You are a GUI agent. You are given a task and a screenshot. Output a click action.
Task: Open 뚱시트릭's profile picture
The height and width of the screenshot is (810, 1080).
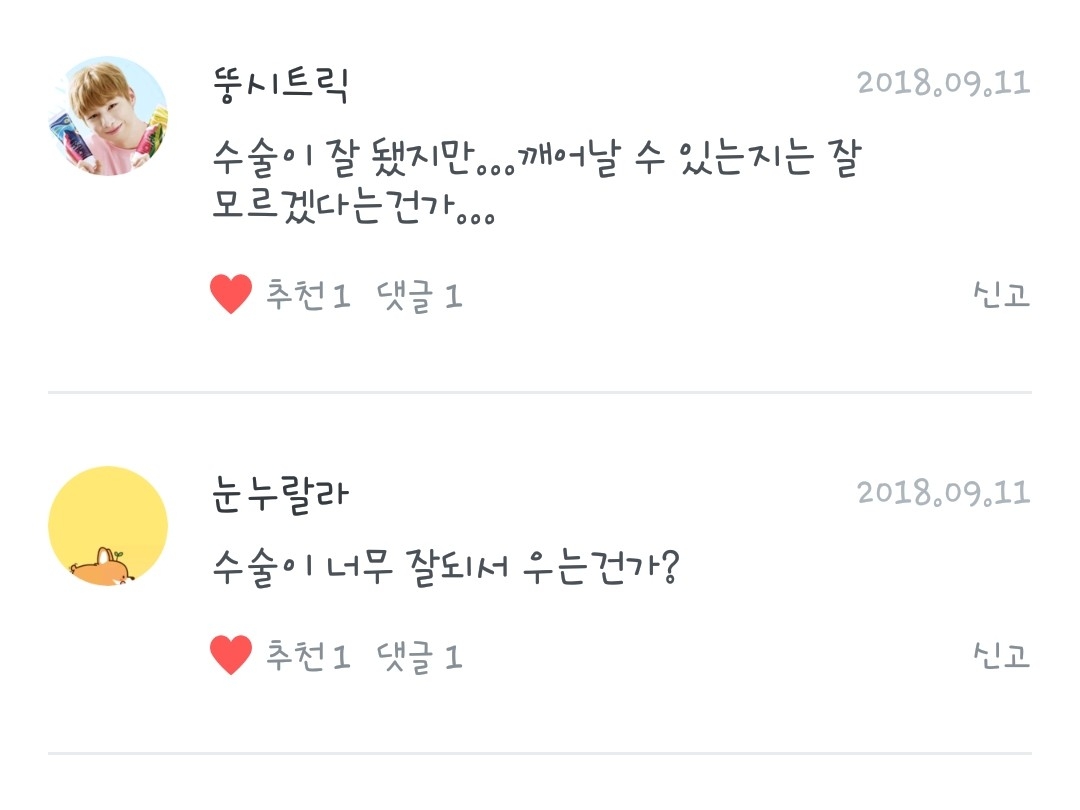click(x=108, y=116)
